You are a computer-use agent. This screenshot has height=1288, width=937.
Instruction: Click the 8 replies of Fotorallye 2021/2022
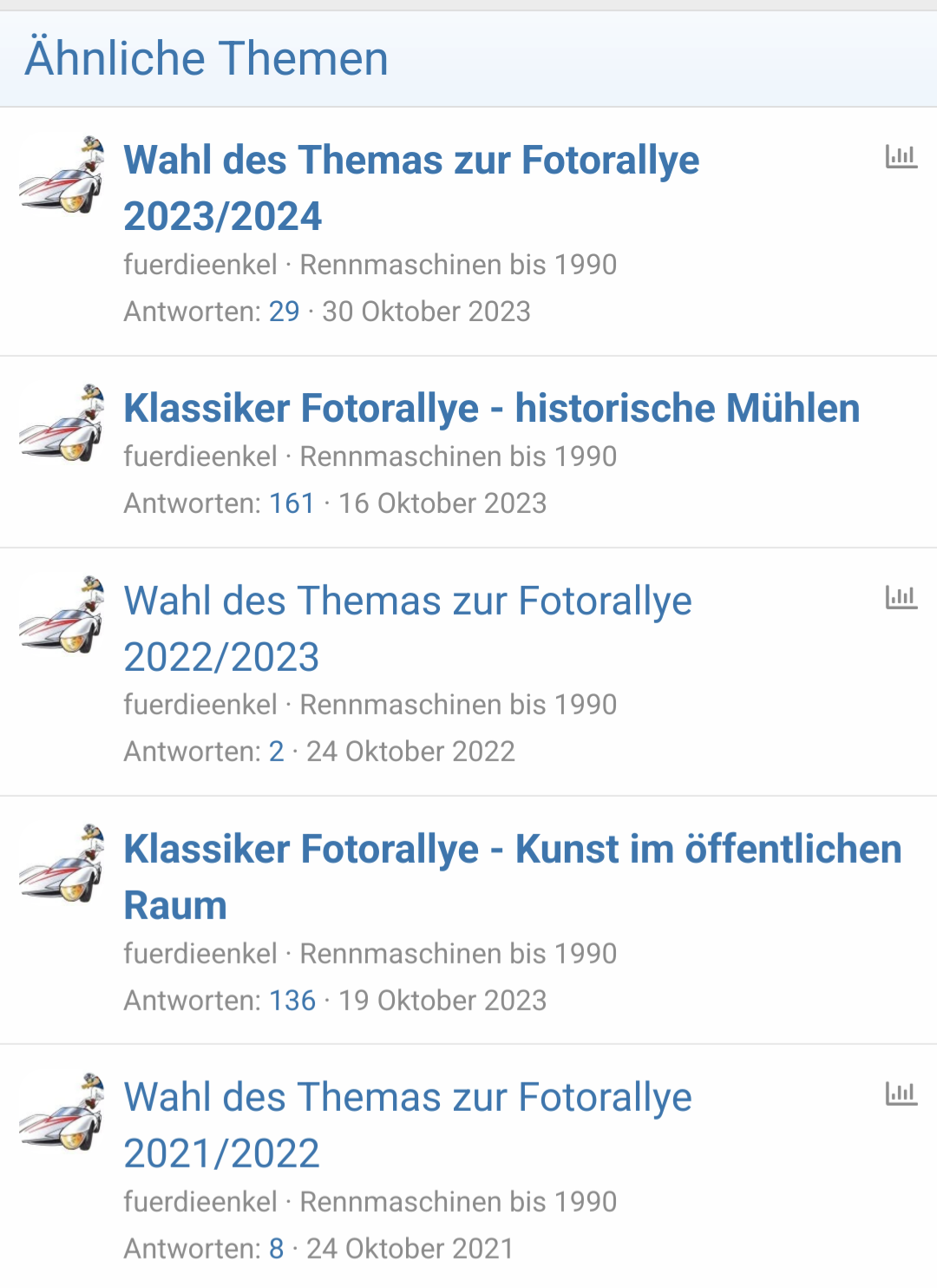pyautogui.click(x=276, y=1248)
